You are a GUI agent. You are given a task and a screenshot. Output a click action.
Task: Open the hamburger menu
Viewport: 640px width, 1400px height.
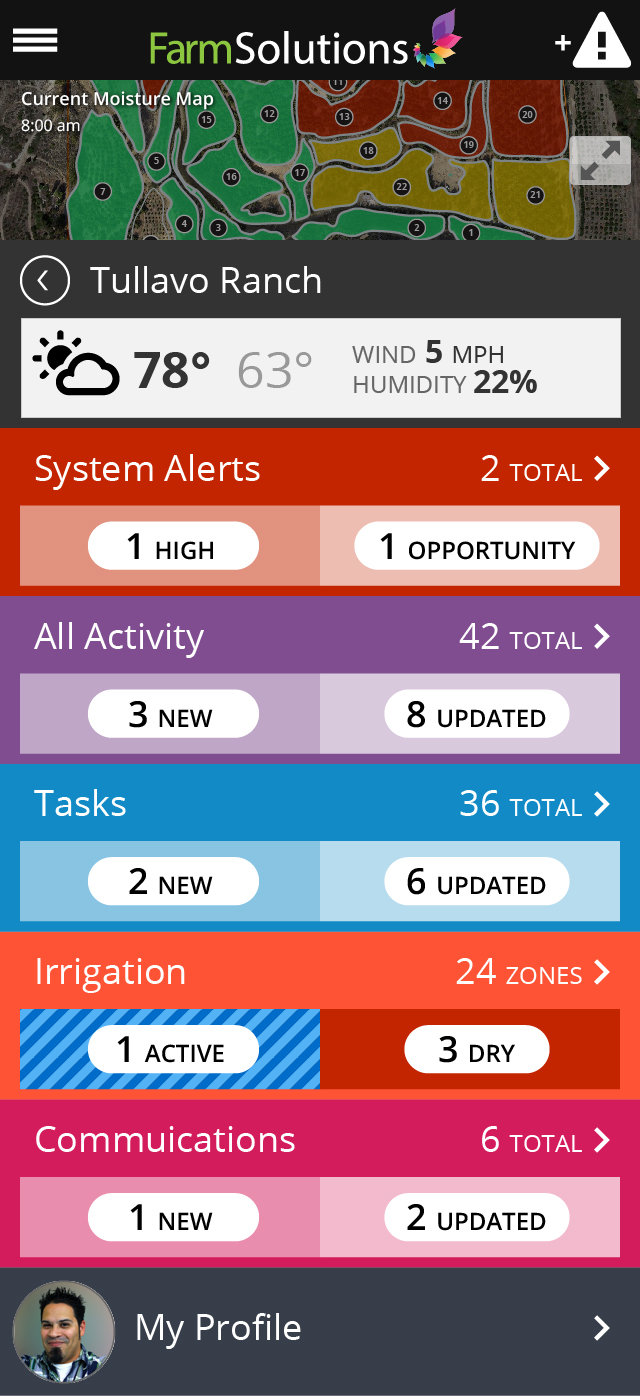(35, 40)
